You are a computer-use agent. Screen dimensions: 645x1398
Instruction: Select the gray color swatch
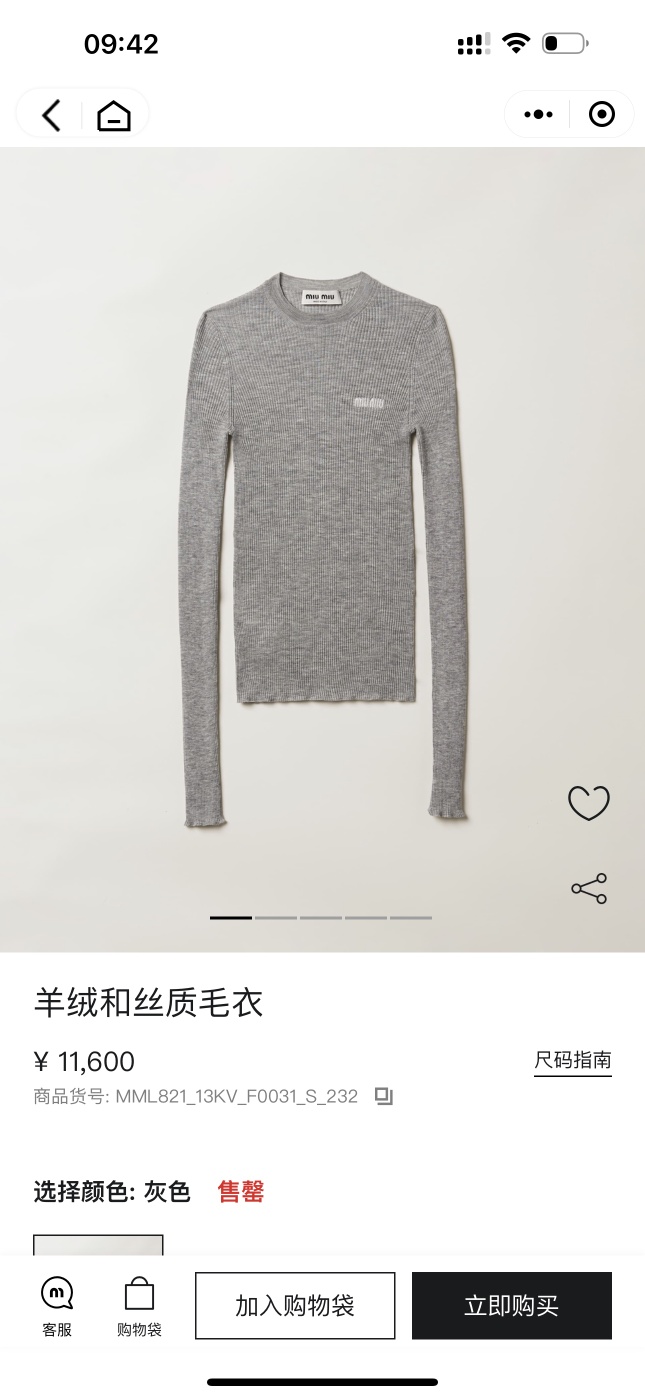point(98,1245)
